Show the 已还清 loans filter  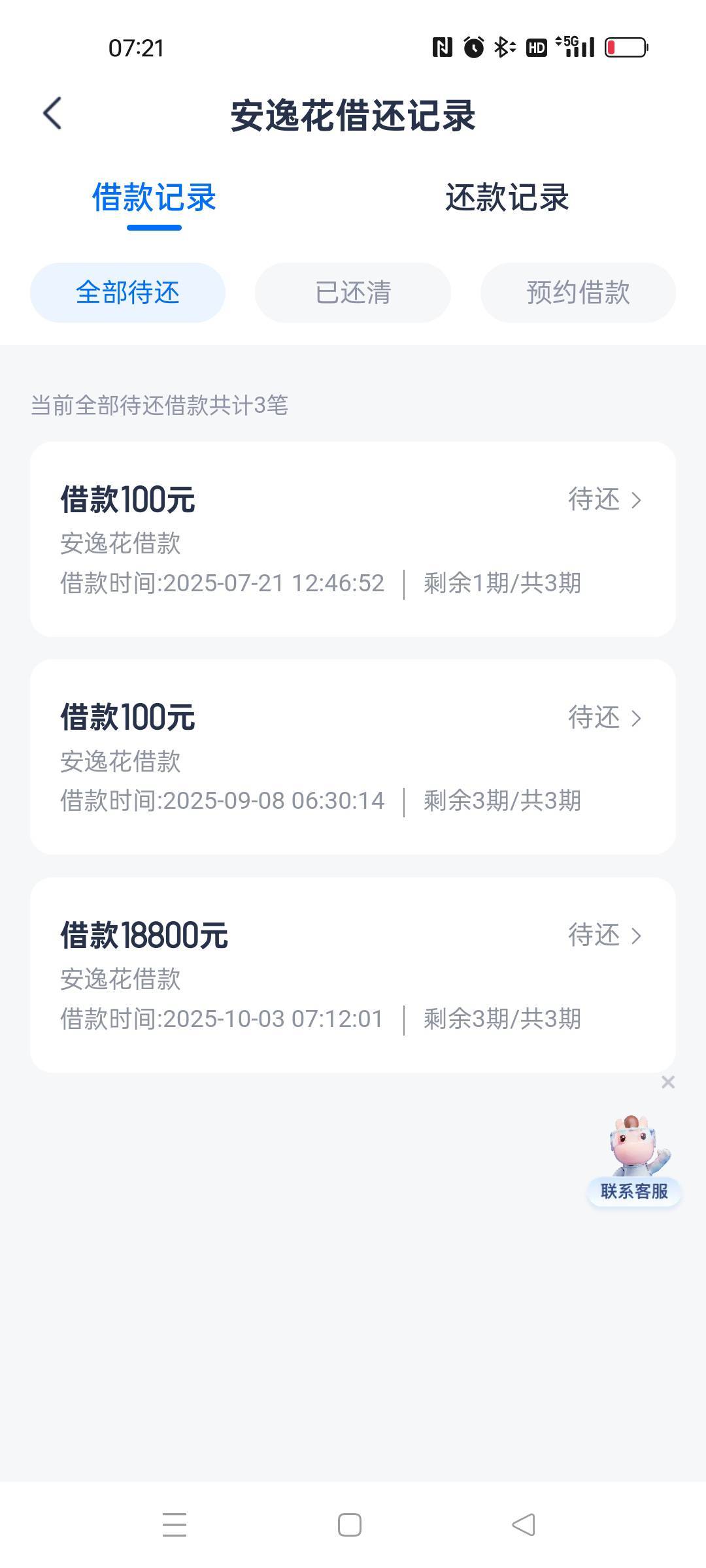(353, 292)
